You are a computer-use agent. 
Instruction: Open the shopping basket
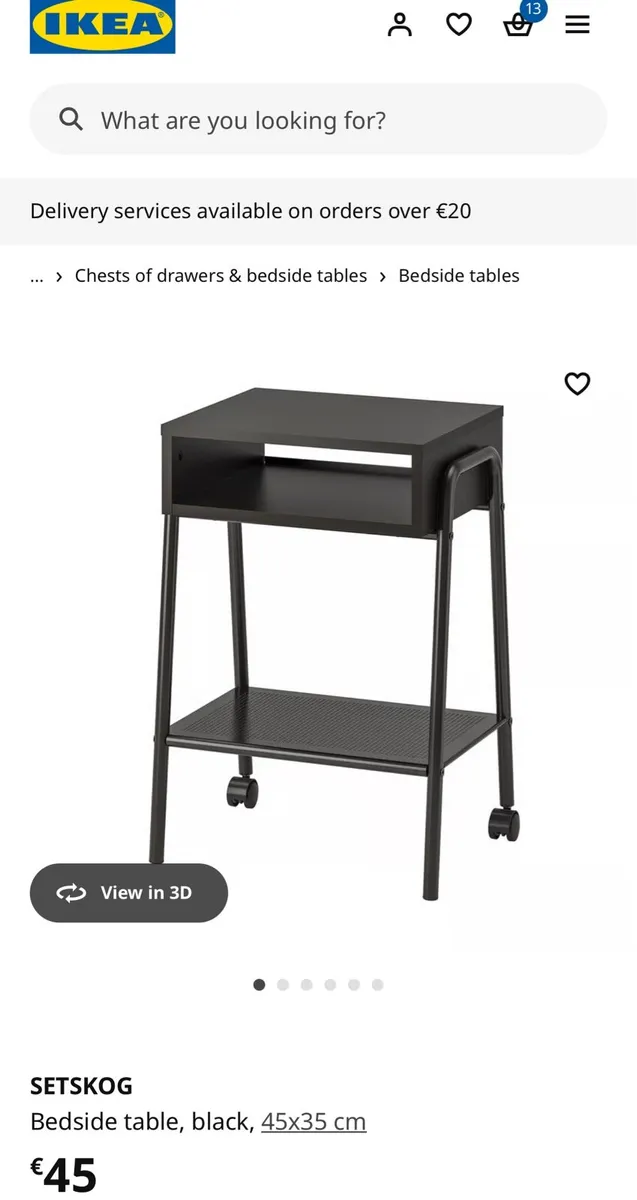tap(518, 25)
